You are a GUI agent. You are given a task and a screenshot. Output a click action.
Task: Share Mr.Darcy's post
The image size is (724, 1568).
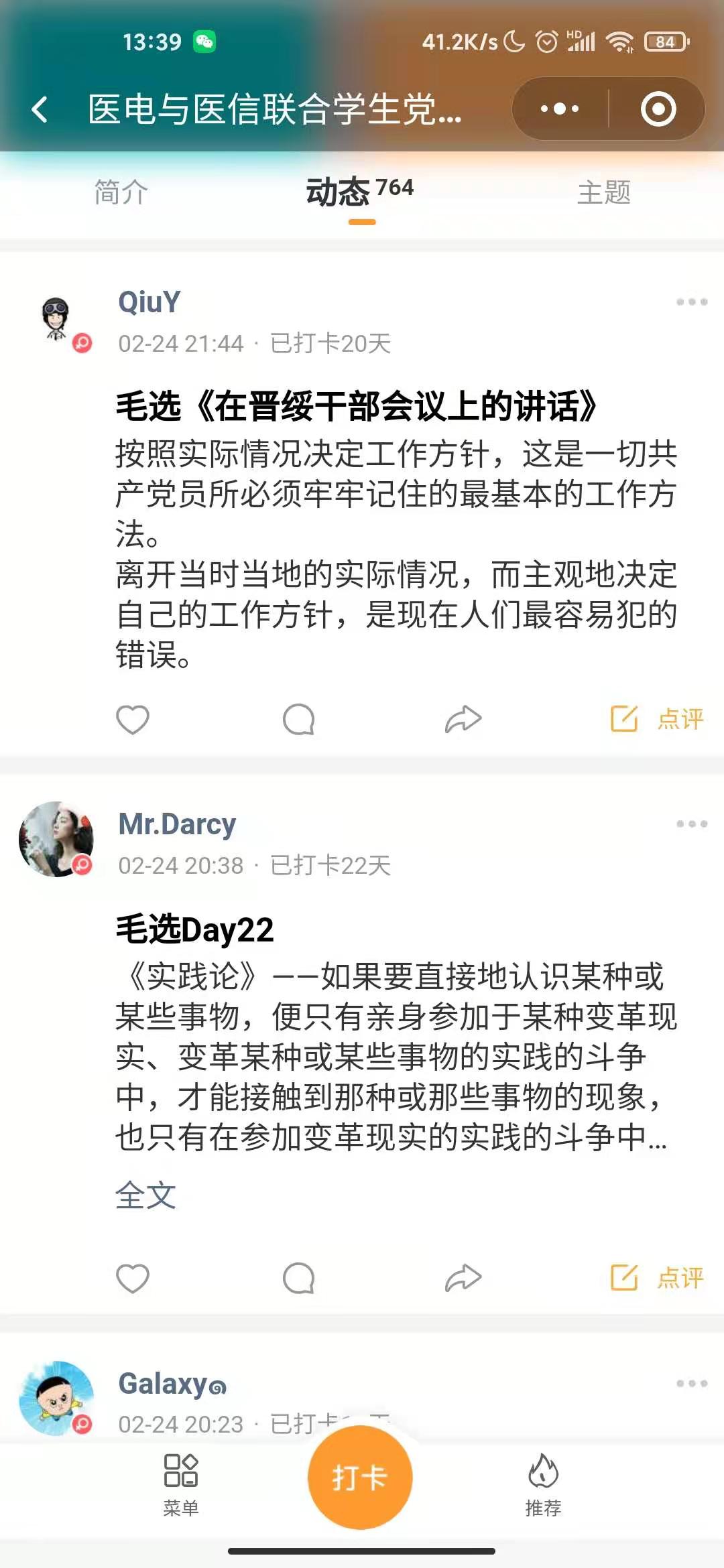(x=463, y=1278)
